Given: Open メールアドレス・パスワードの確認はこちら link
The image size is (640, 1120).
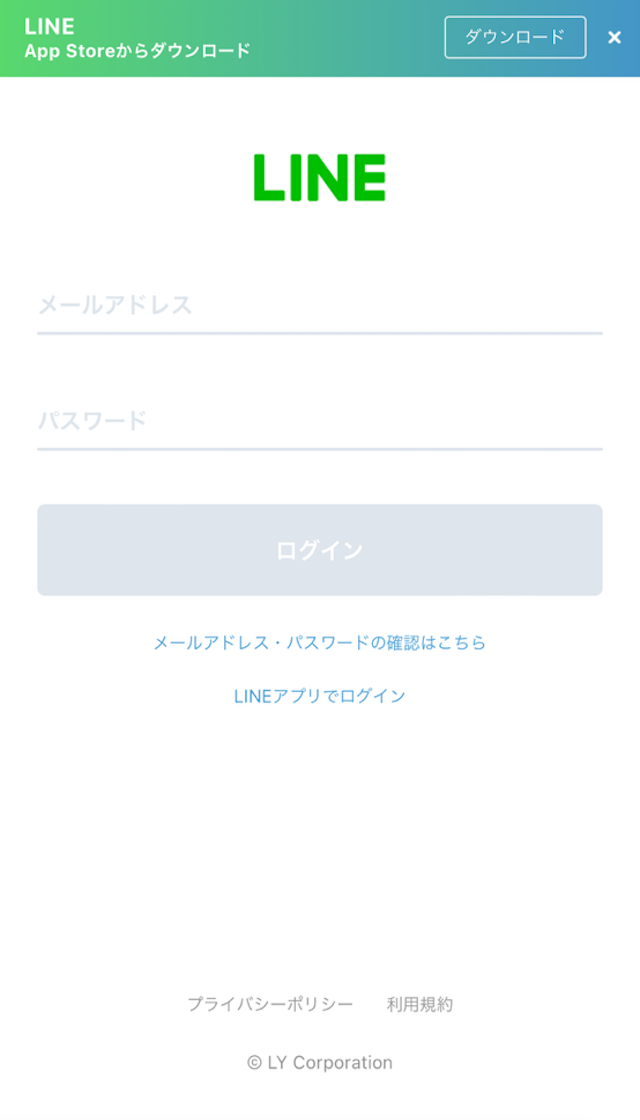Looking at the screenshot, I should click(x=320, y=643).
